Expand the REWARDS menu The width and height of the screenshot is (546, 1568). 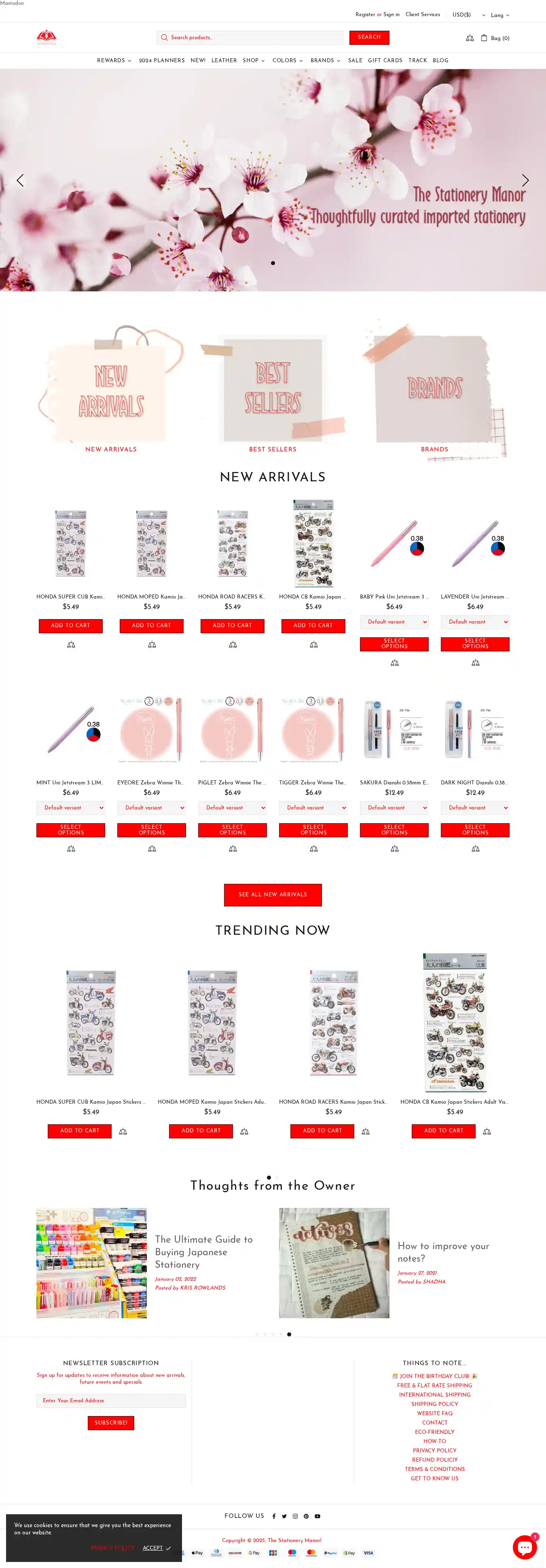(114, 61)
